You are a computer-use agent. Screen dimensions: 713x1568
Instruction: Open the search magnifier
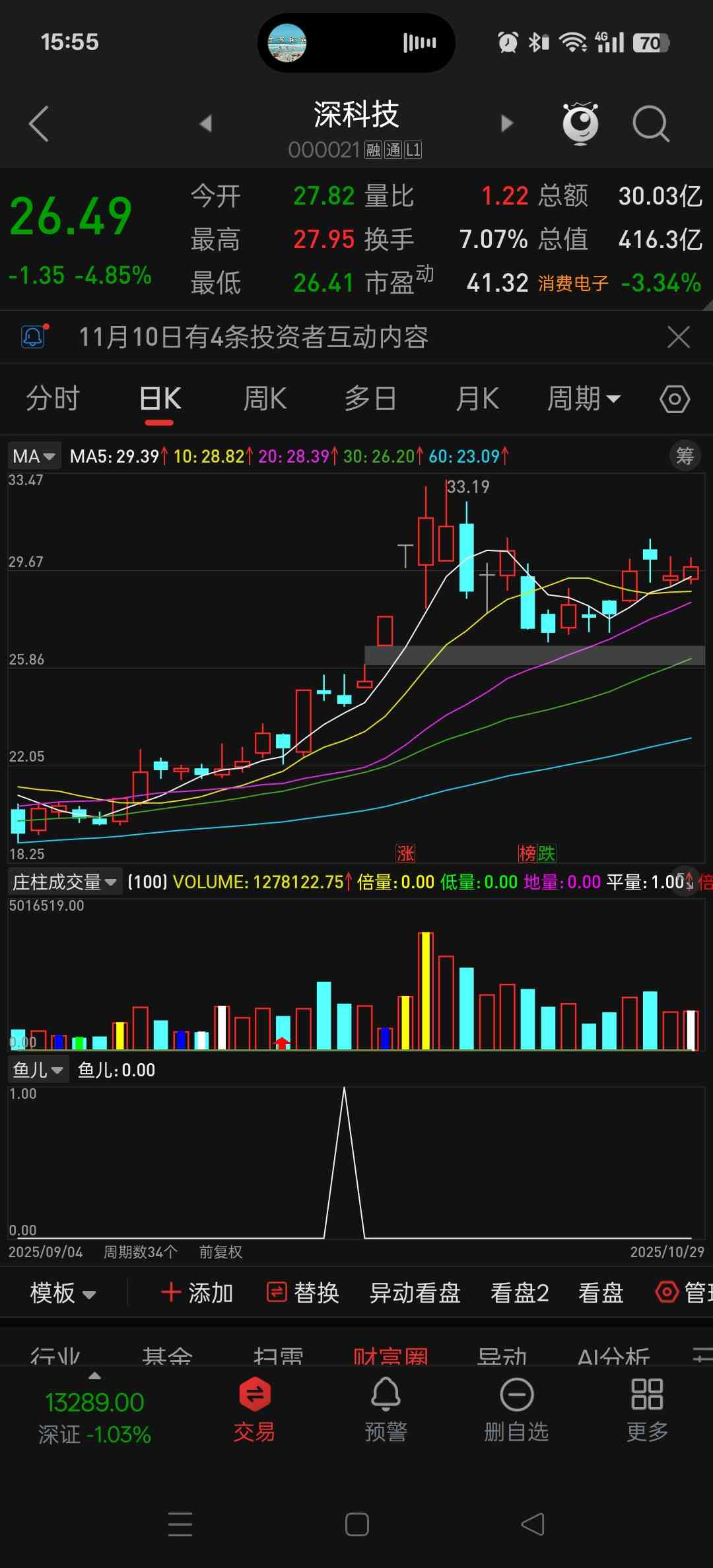pyautogui.click(x=650, y=123)
